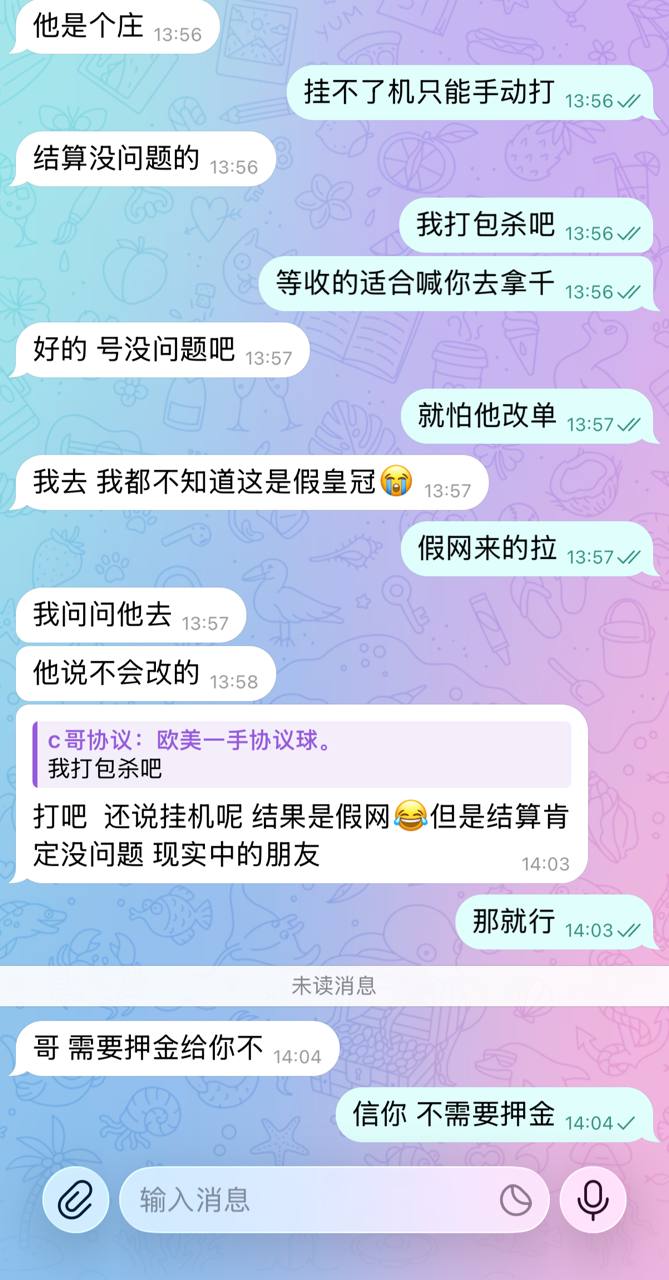669x1280 pixels.
Task: Open the sticker panel icon
Action: (515, 1199)
